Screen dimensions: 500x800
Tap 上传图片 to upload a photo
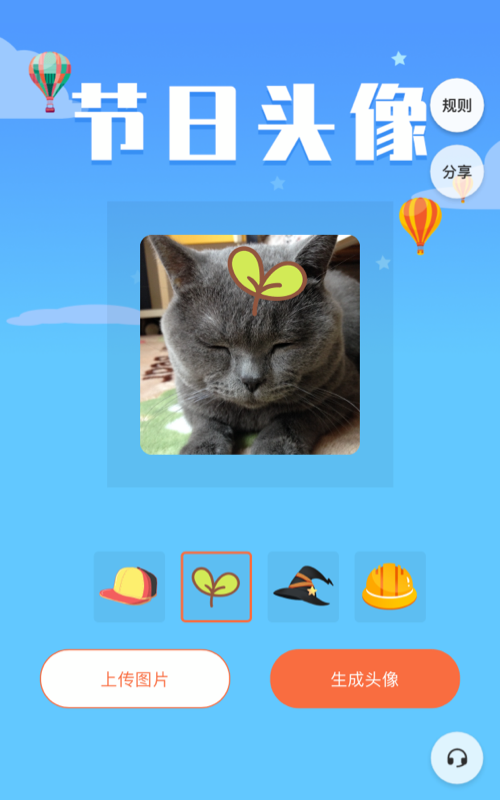135,679
